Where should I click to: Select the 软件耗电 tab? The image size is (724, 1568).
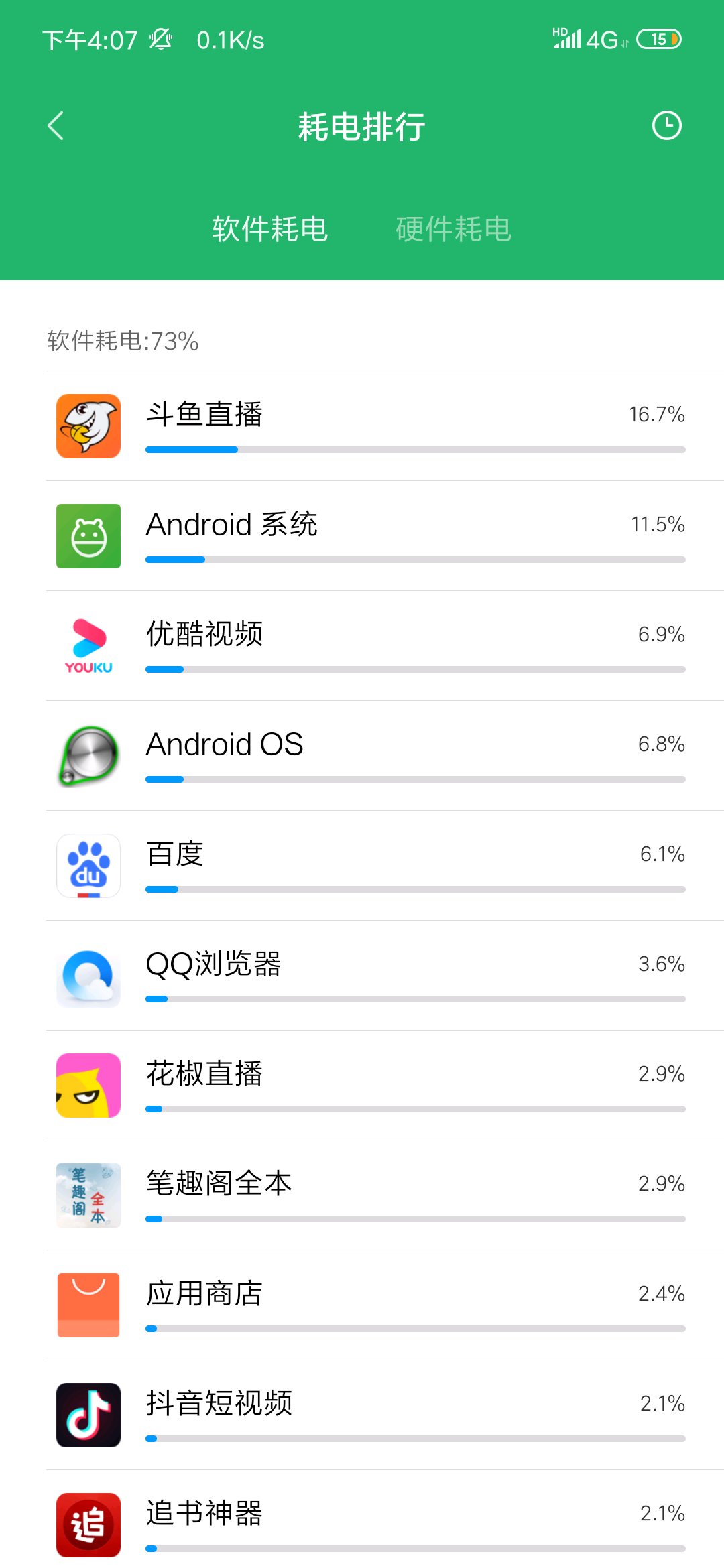pos(269,229)
